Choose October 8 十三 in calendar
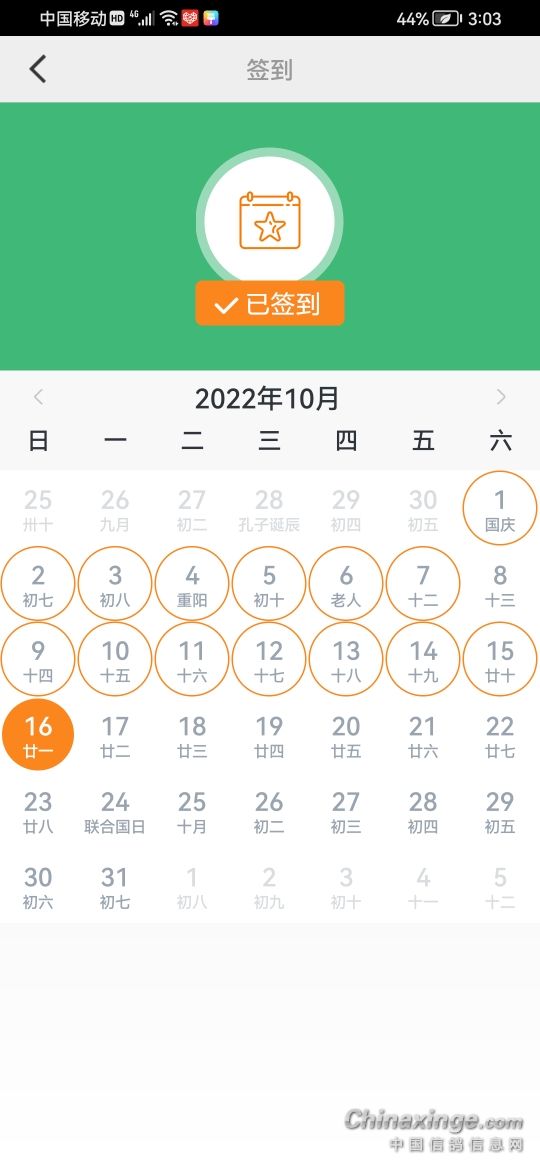The image size is (540, 1170). [500, 584]
